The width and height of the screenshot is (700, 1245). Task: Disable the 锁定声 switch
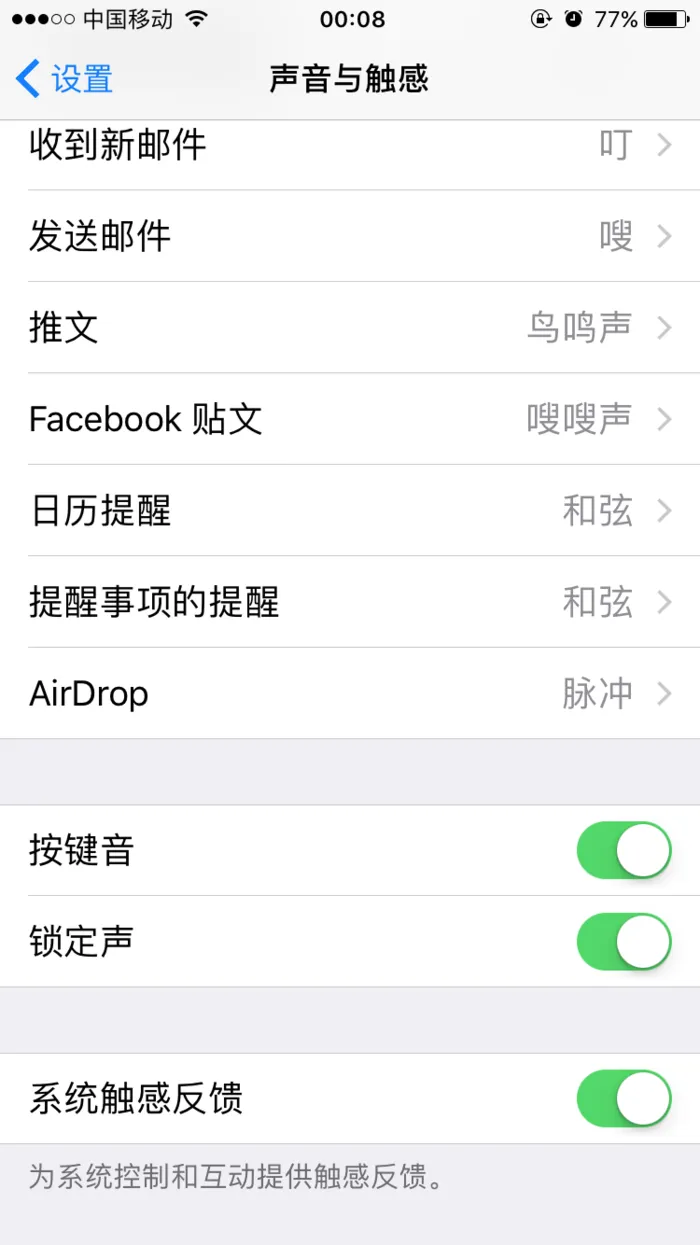coord(623,942)
